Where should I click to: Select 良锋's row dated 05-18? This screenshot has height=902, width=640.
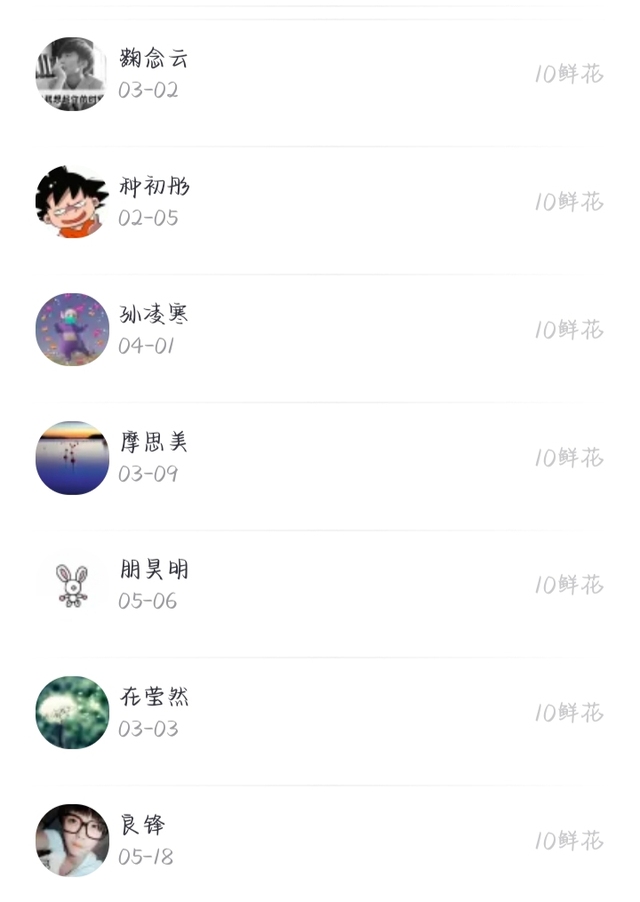320,841
